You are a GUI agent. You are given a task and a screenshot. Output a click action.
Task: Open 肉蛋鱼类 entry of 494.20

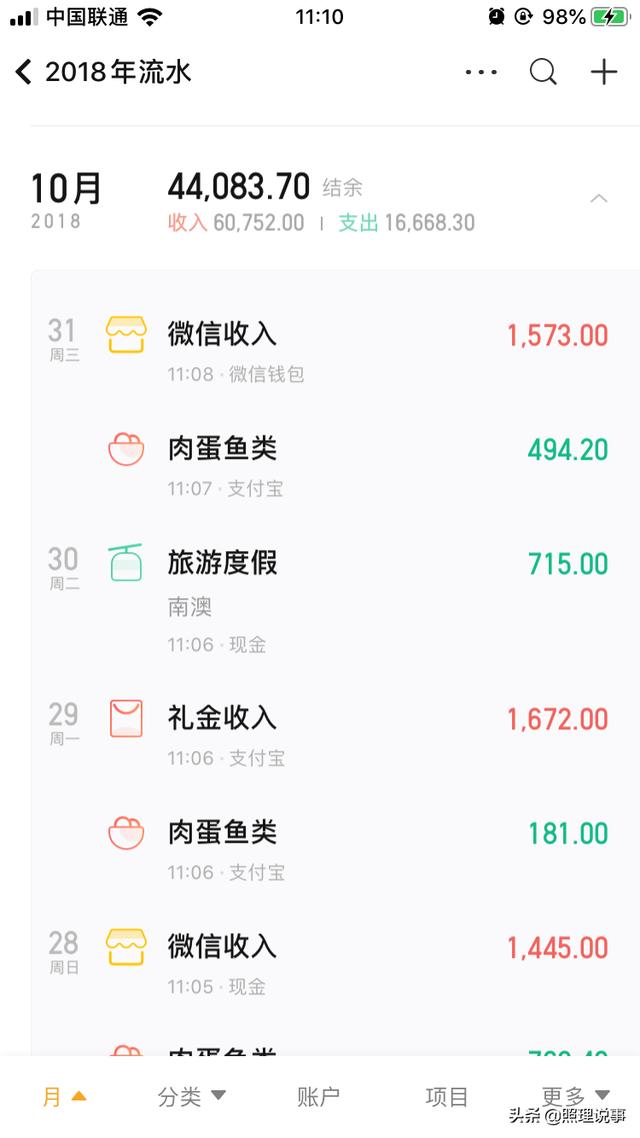(335, 464)
